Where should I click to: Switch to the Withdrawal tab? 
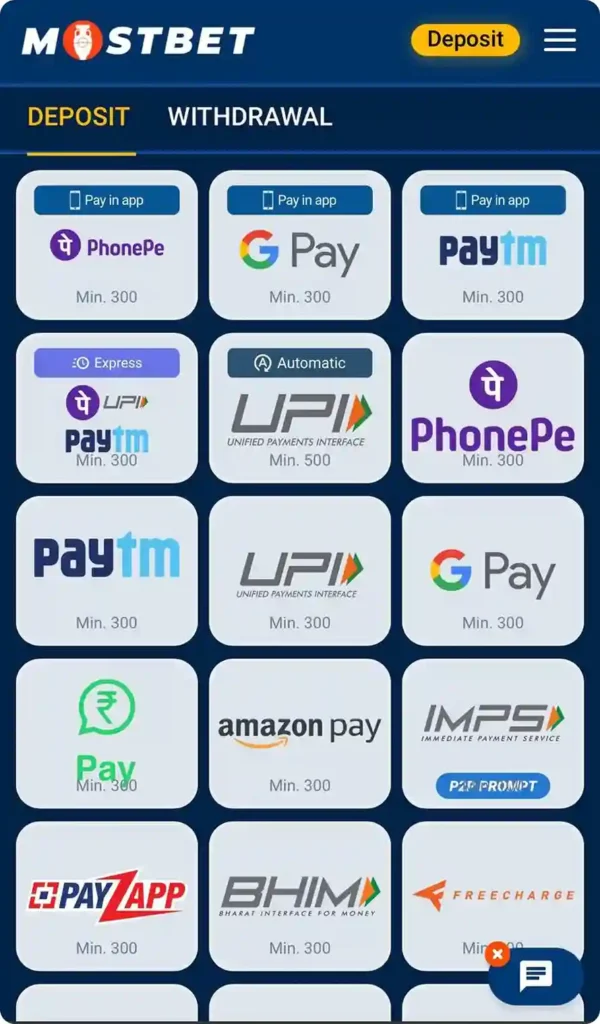click(249, 116)
